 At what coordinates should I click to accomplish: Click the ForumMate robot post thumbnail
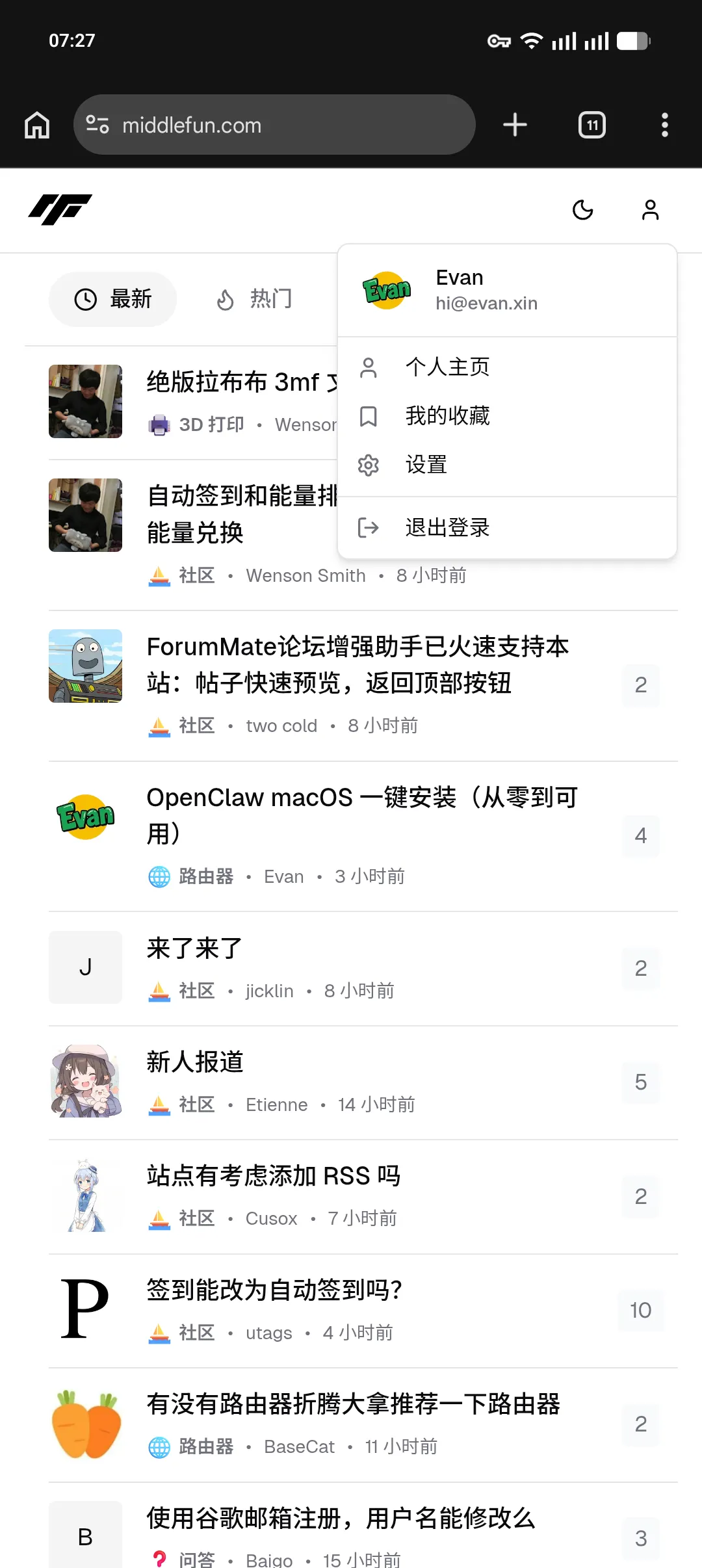click(x=85, y=666)
